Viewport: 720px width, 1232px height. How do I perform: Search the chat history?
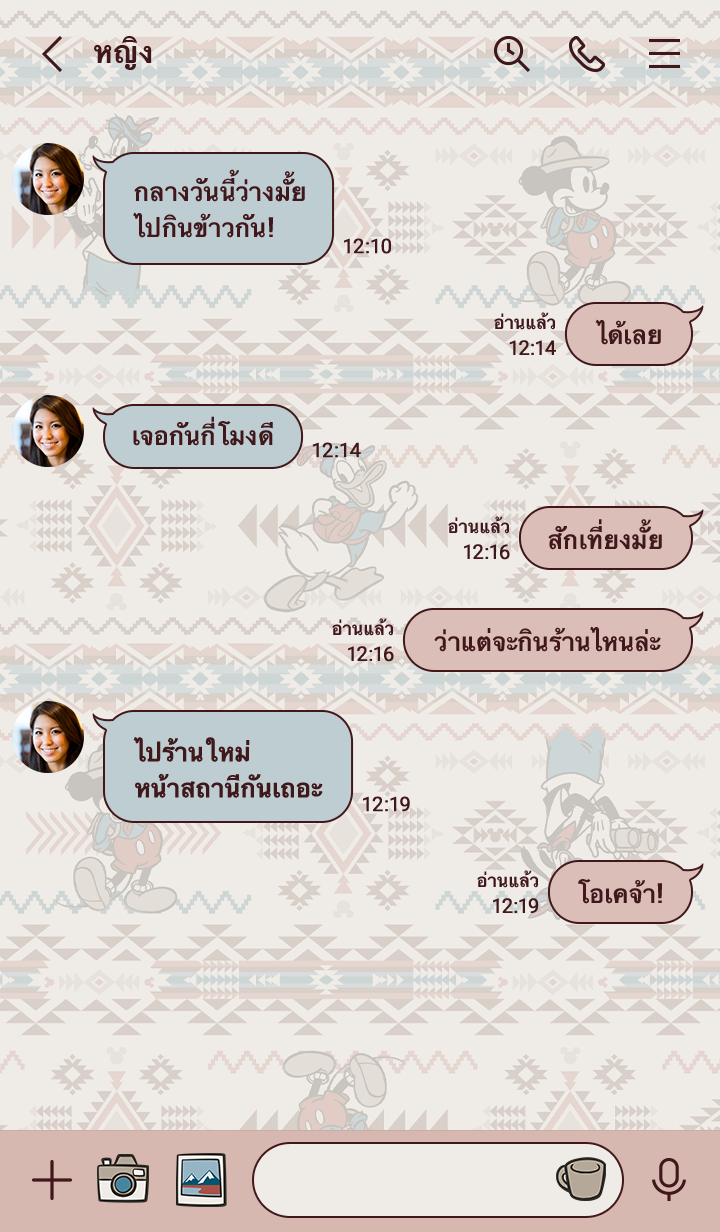click(511, 54)
